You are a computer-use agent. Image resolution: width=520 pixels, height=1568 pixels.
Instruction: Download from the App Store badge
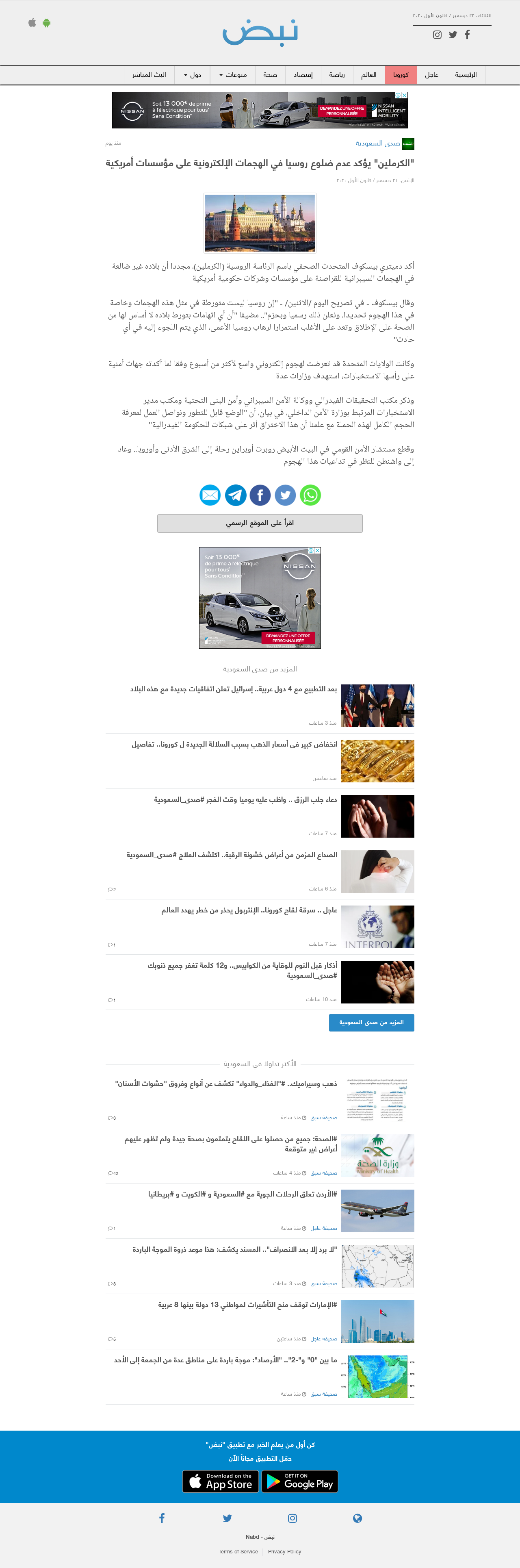click(221, 1481)
